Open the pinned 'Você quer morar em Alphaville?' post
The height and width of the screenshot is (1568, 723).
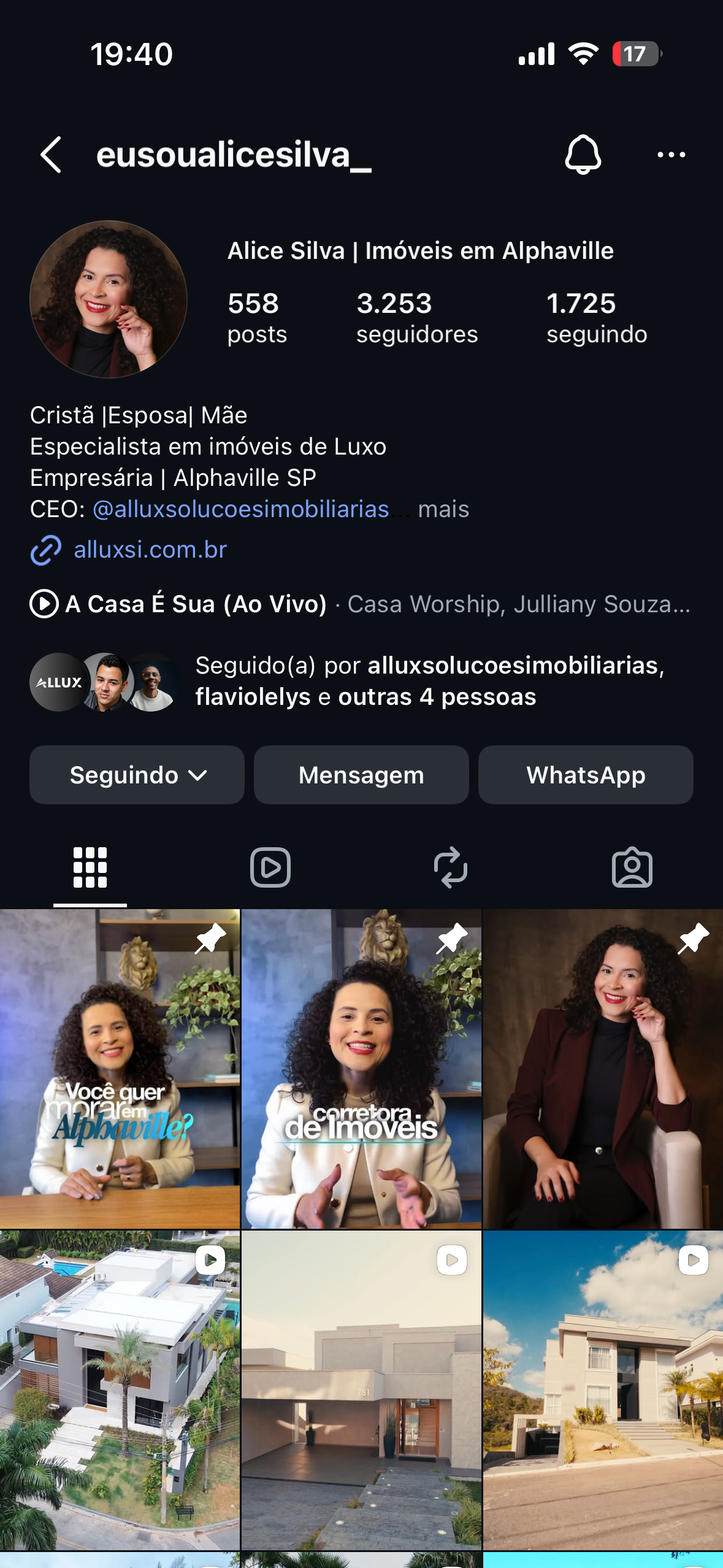(120, 1069)
